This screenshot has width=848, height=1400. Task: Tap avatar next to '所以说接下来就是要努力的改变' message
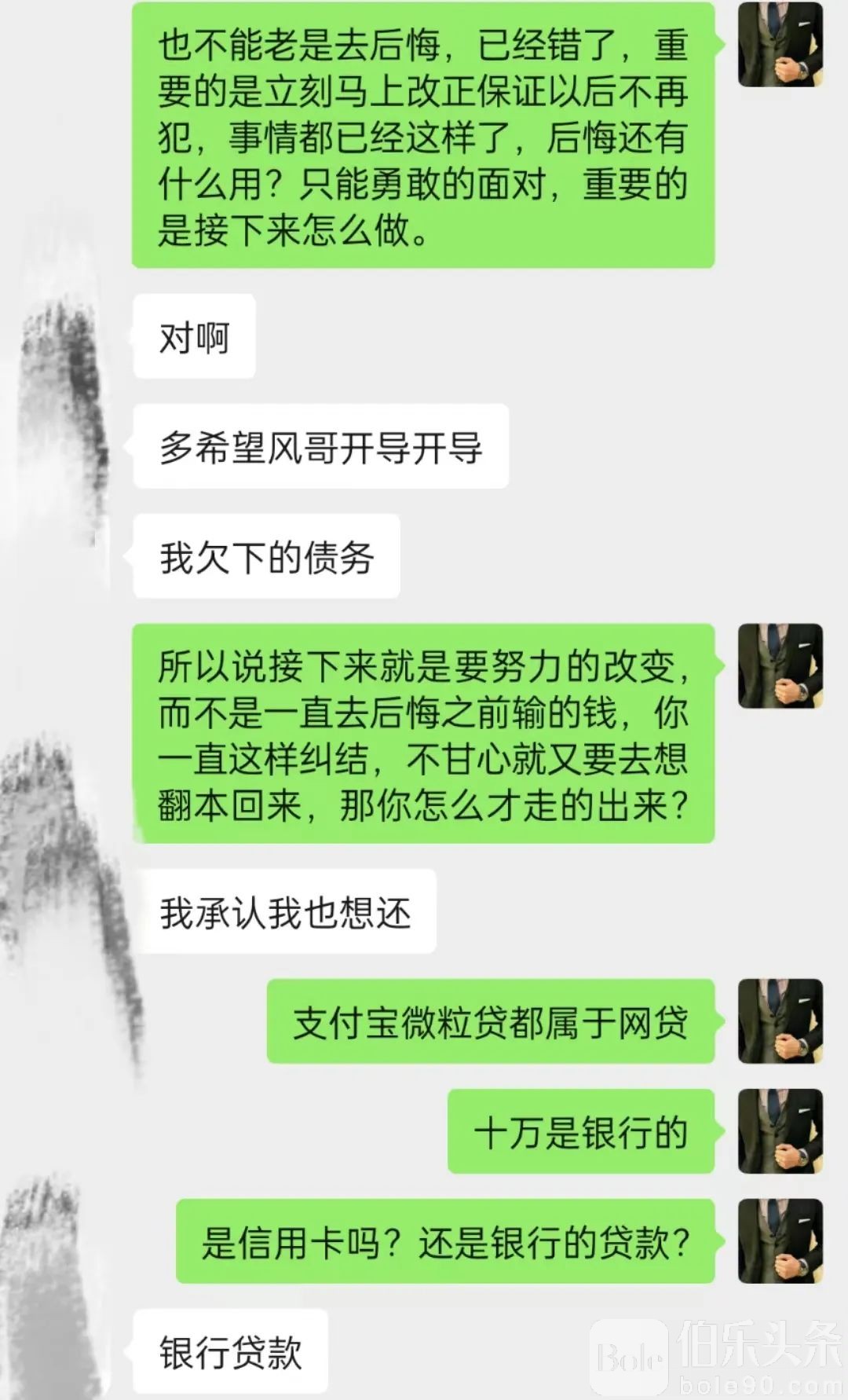[x=780, y=666]
